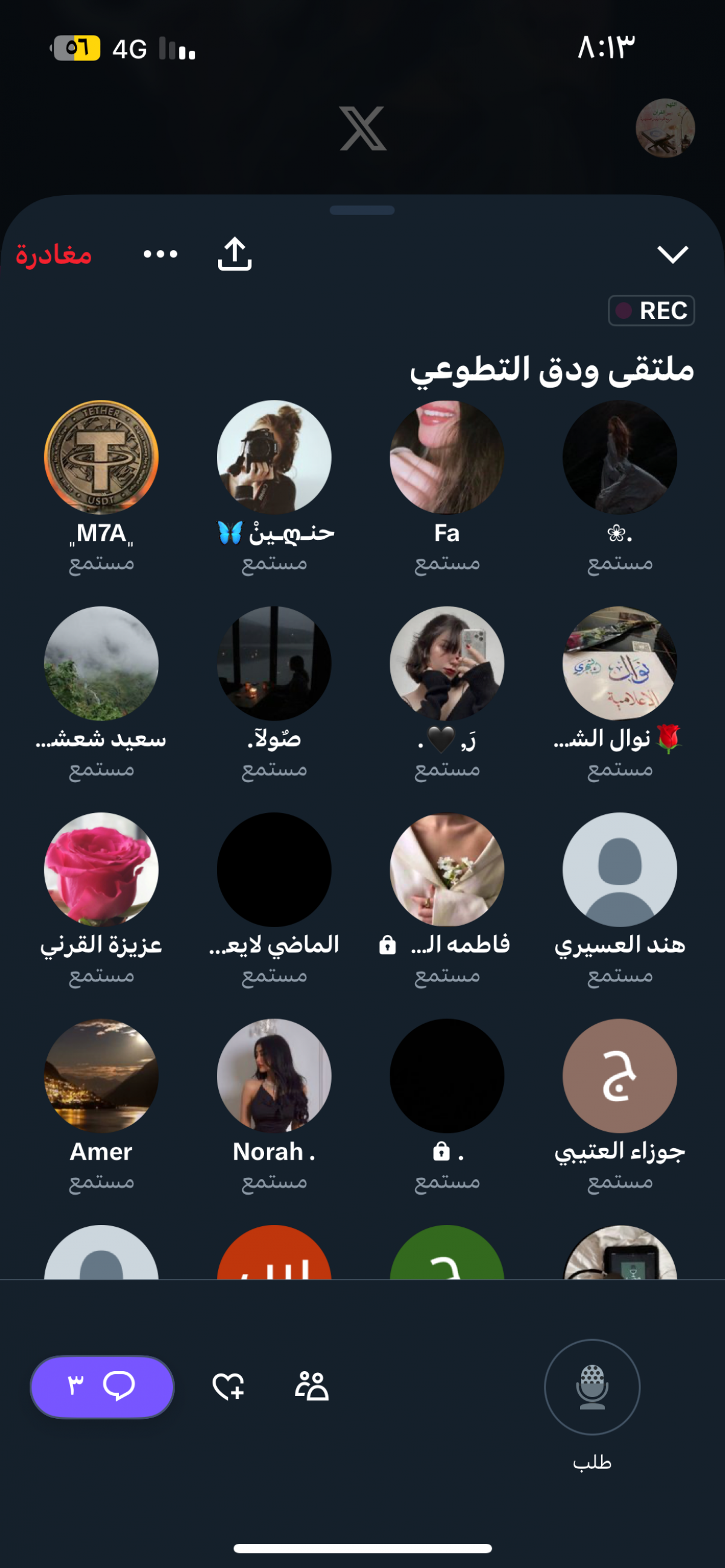View listener سعيد's profile
Screen dimensions: 725x1568
(x=101, y=663)
